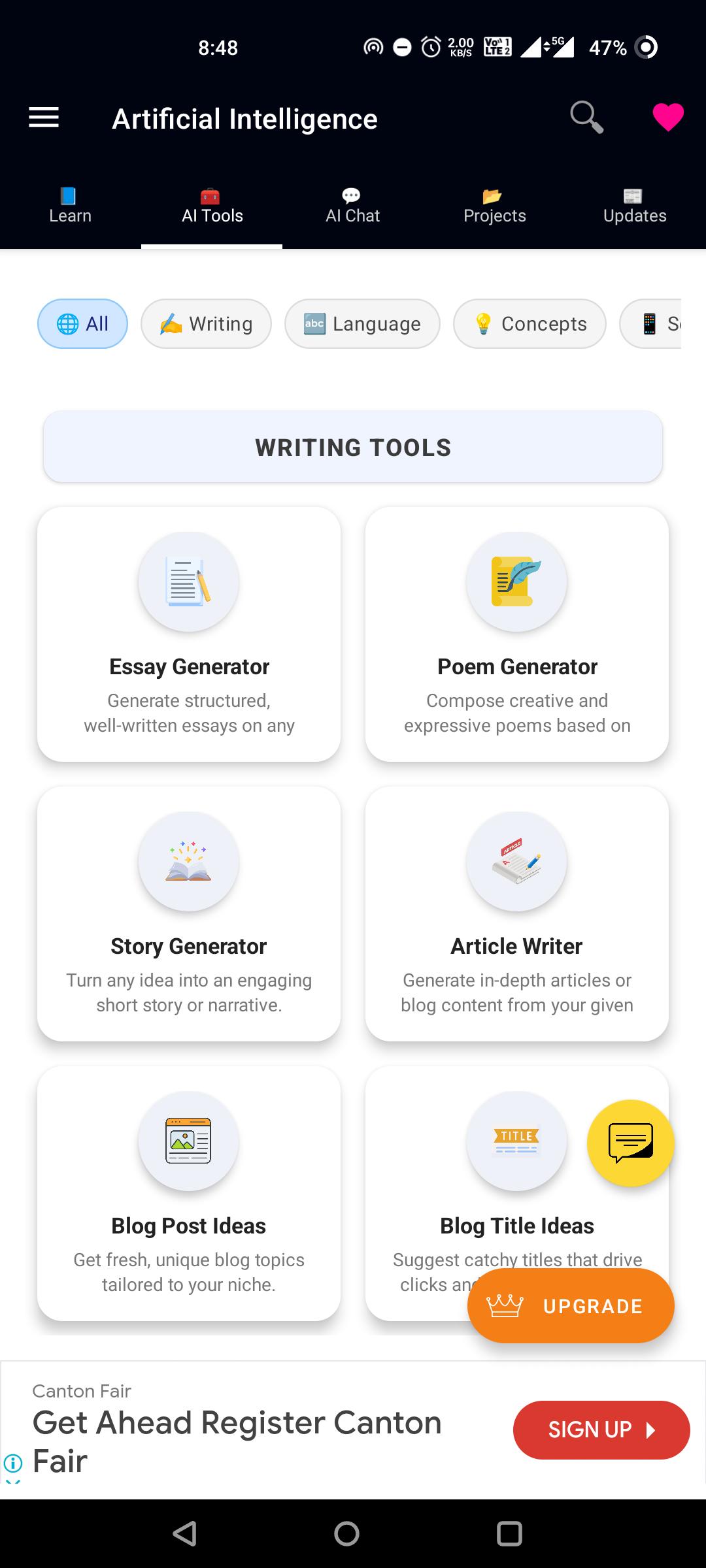Open the Poem Generator card
706x1568 pixels.
(x=516, y=634)
